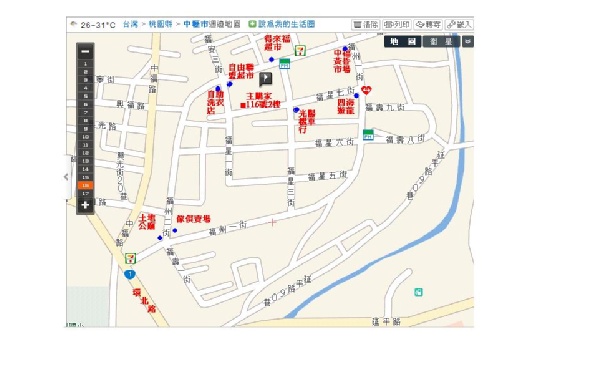
Task: Select zoom level 17 on the scale
Action: (85, 194)
